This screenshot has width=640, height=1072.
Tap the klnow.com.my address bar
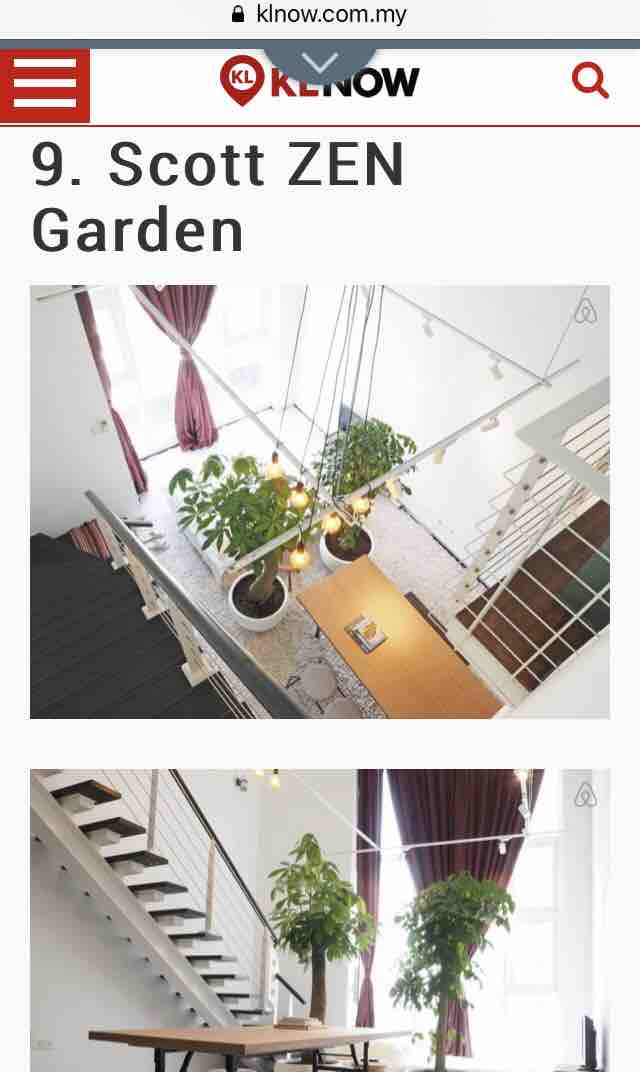point(320,15)
